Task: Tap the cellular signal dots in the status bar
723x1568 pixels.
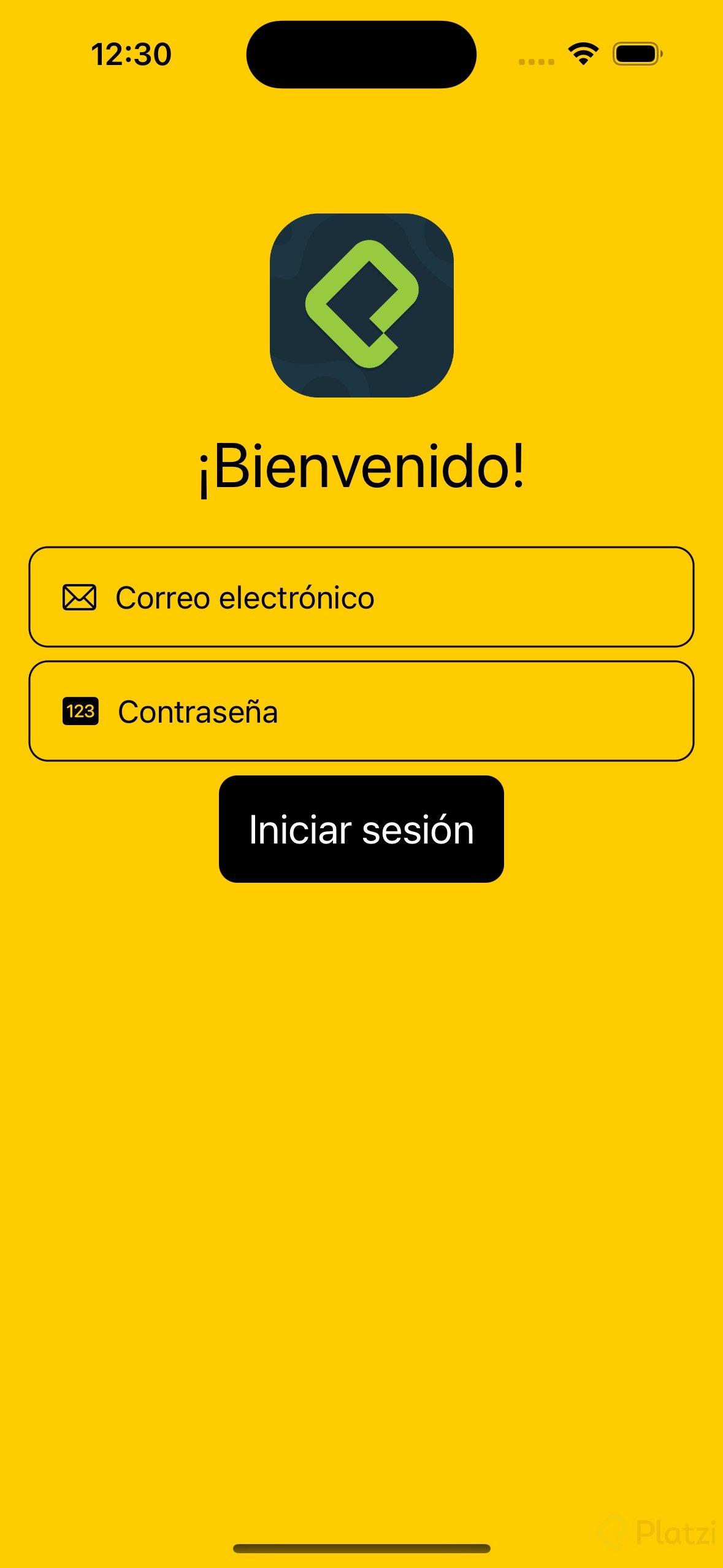Action: tap(535, 61)
